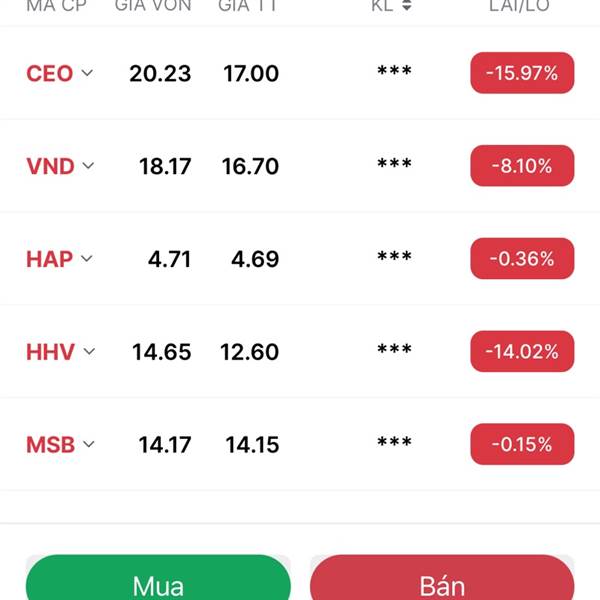The image size is (600, 600).
Task: Open the HAP stock dropdown chevron
Action: click(x=86, y=259)
